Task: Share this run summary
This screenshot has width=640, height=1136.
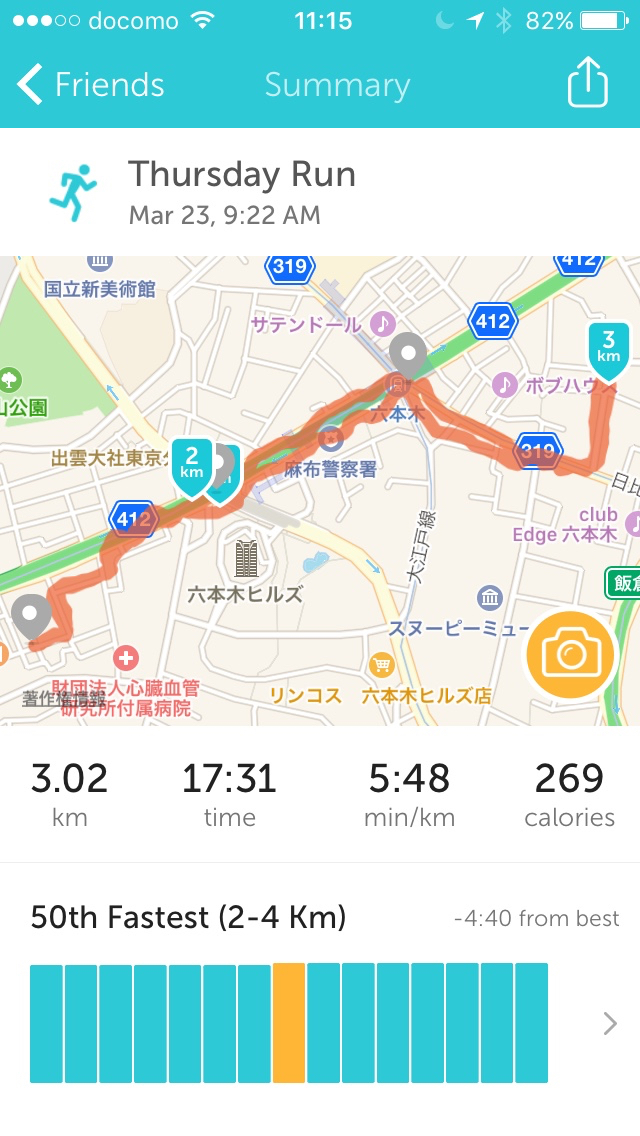Action: (x=588, y=84)
